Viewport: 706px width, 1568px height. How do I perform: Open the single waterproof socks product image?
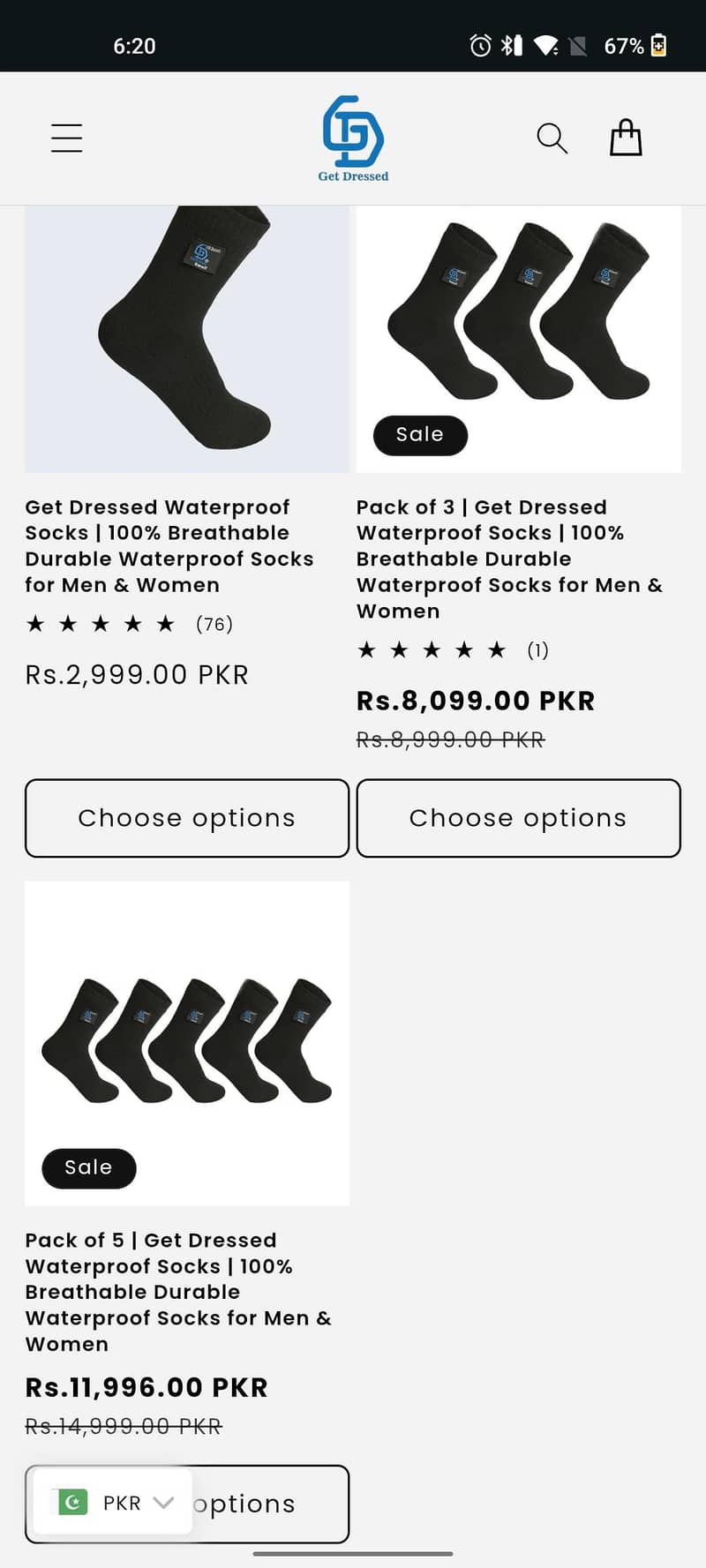click(x=187, y=340)
